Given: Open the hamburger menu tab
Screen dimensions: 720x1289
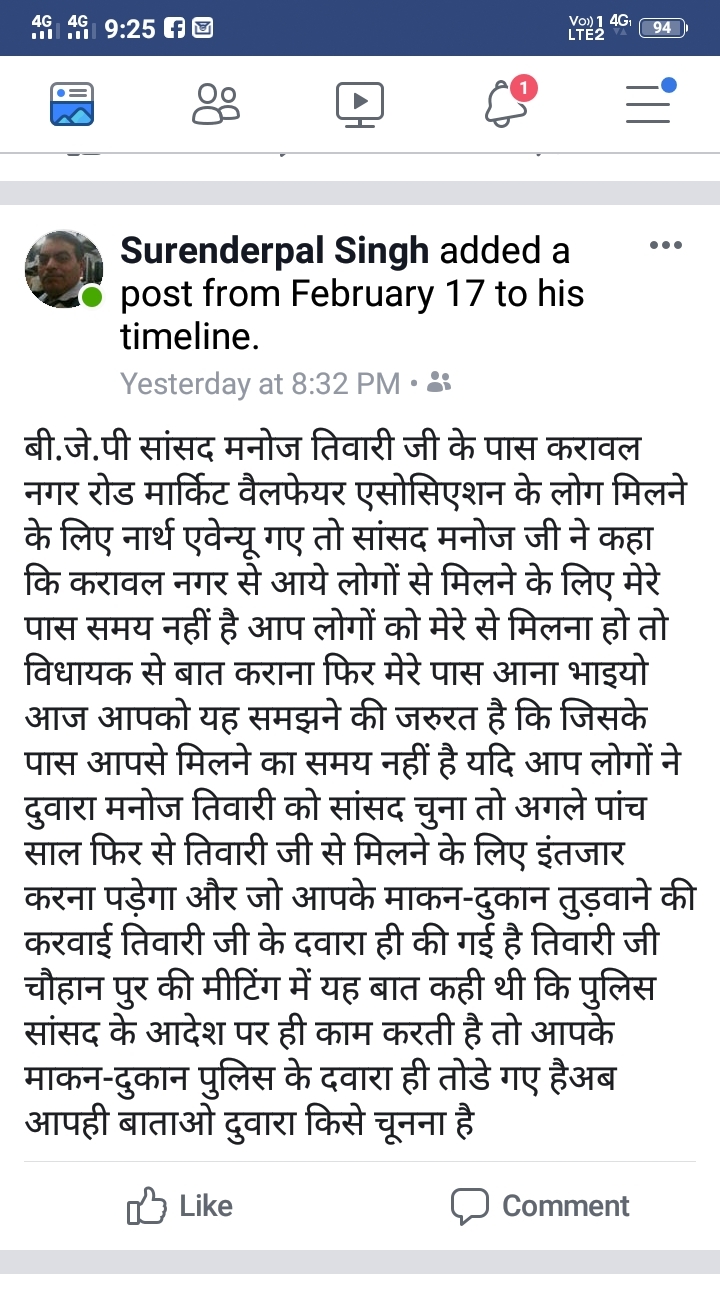Looking at the screenshot, I should point(650,101).
